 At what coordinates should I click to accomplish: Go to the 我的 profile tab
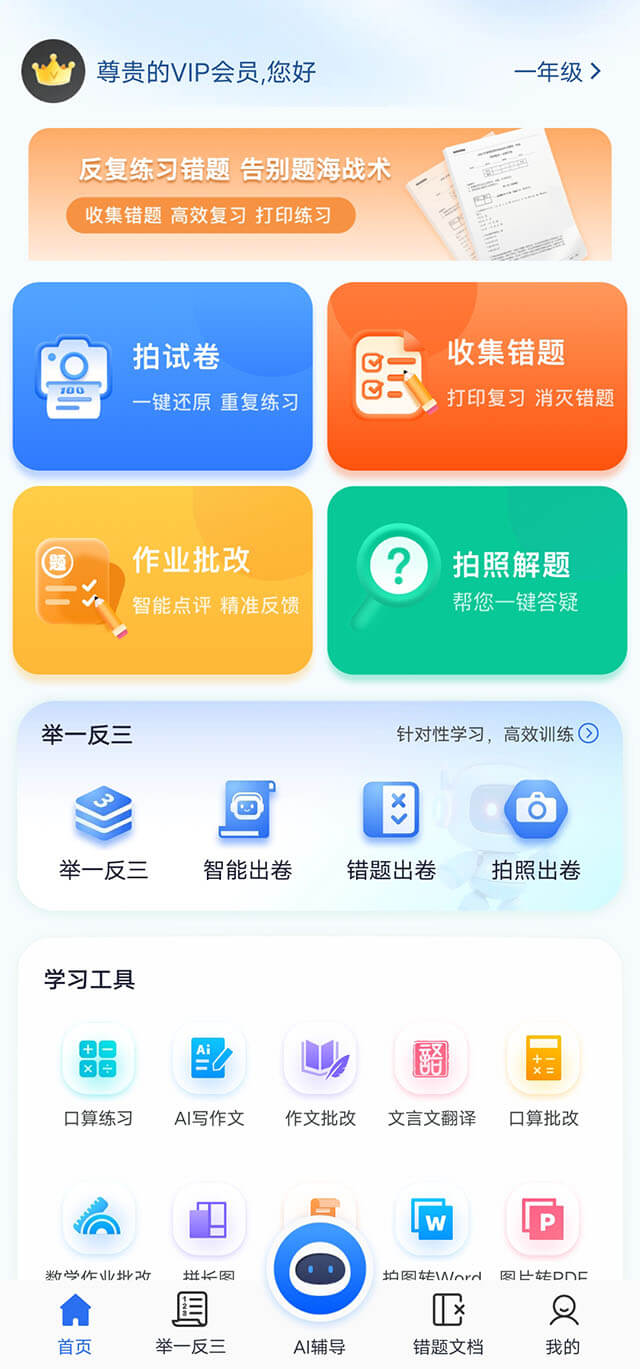563,1323
